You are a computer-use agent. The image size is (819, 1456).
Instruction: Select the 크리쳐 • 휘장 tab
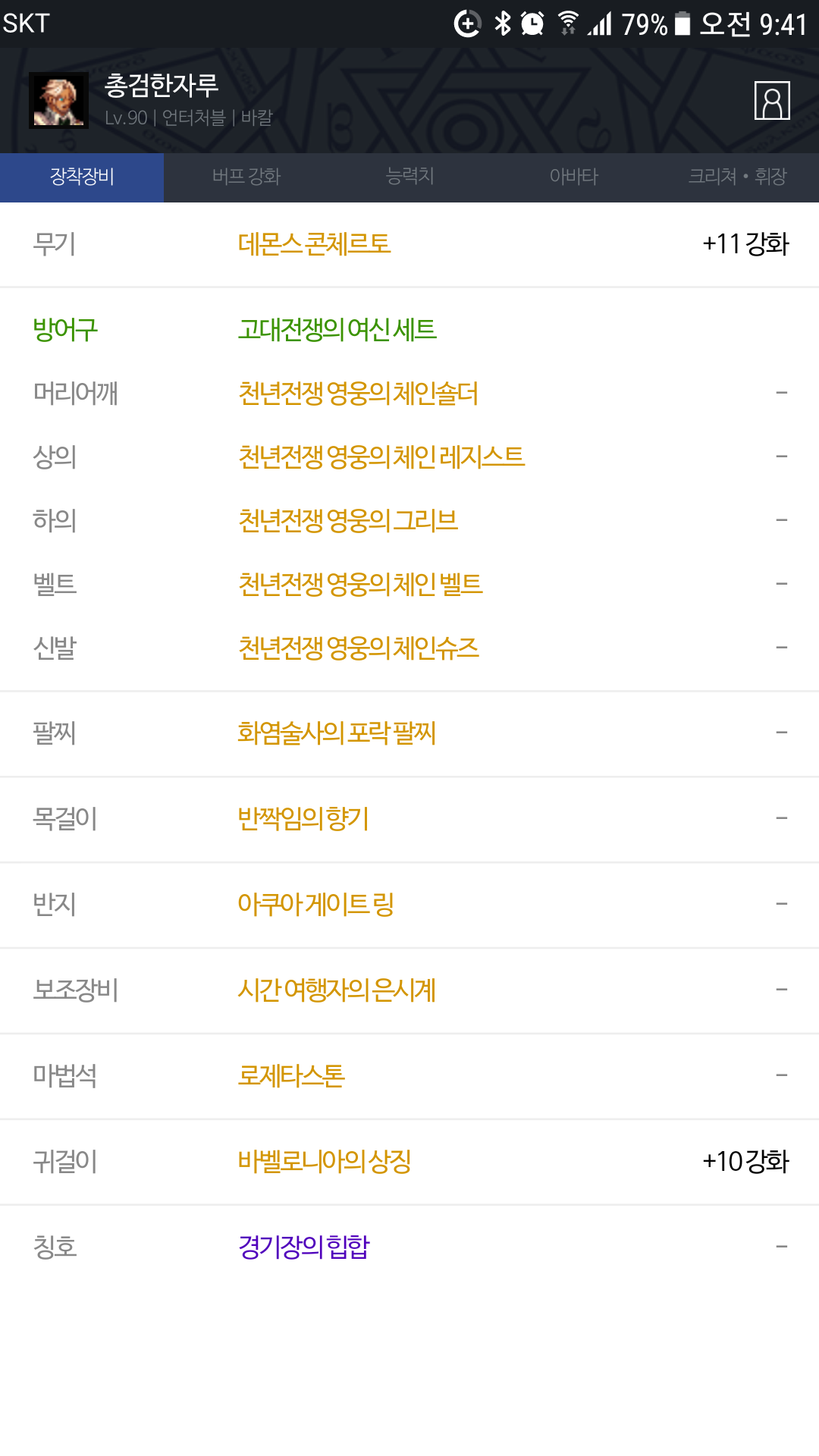(x=737, y=177)
